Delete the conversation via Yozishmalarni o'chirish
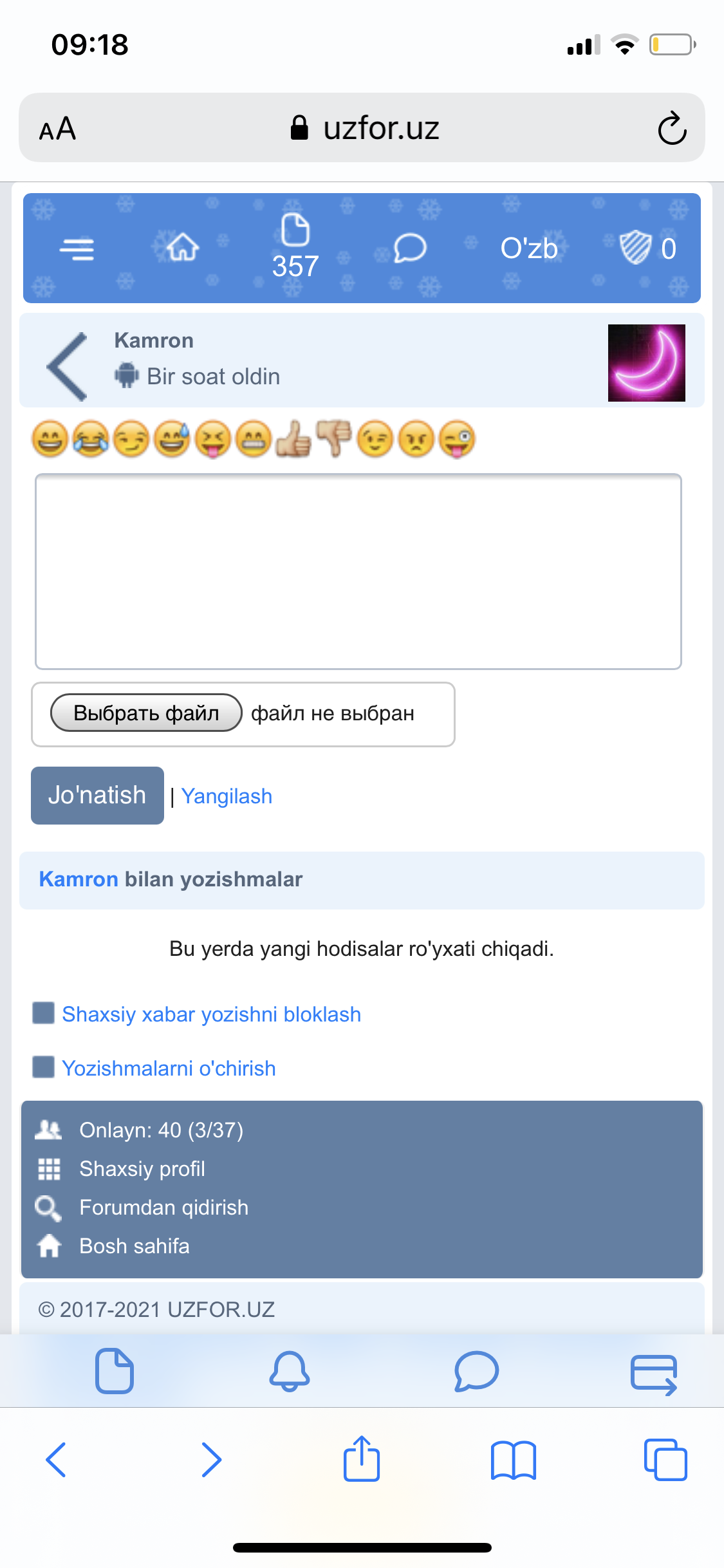Viewport: 724px width, 1568px height. point(169,1069)
